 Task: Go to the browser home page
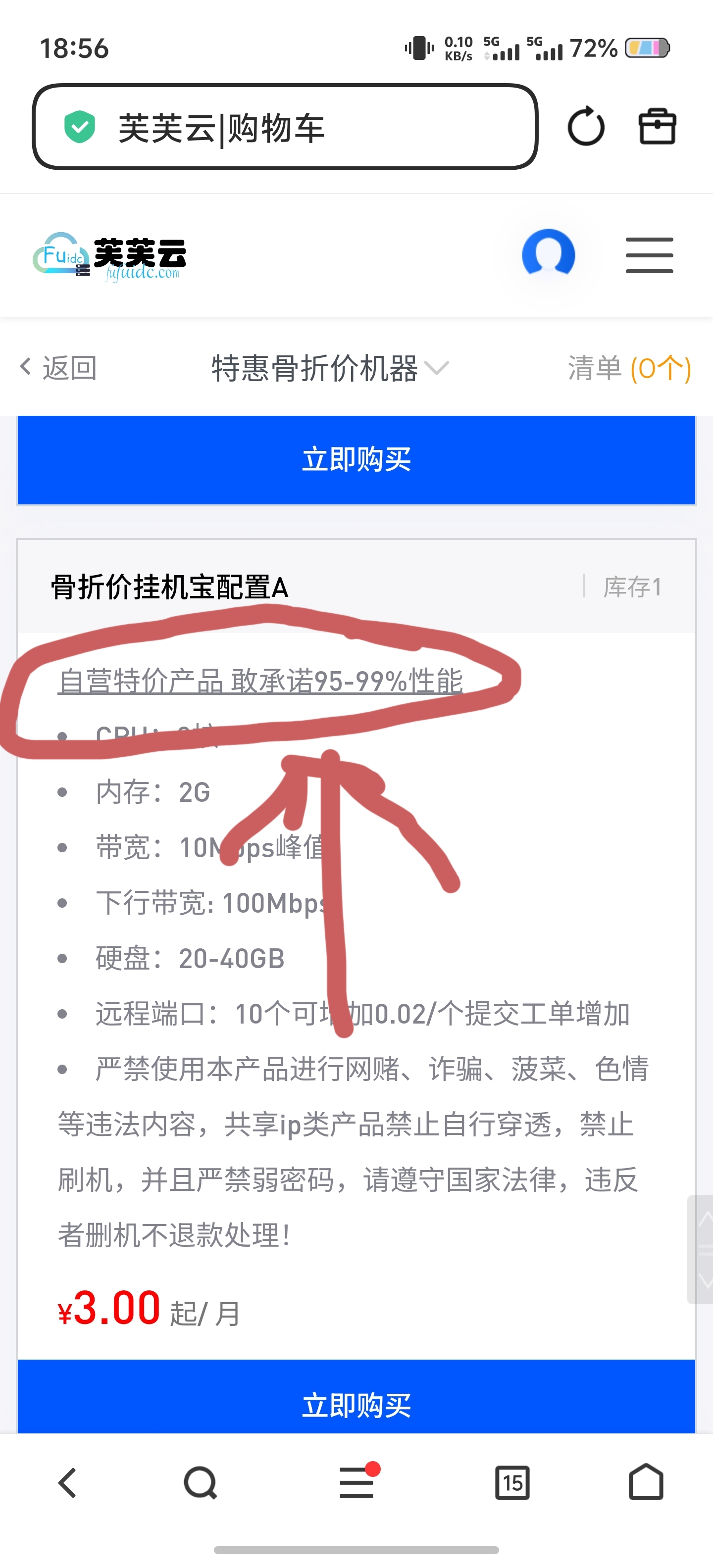646,1482
